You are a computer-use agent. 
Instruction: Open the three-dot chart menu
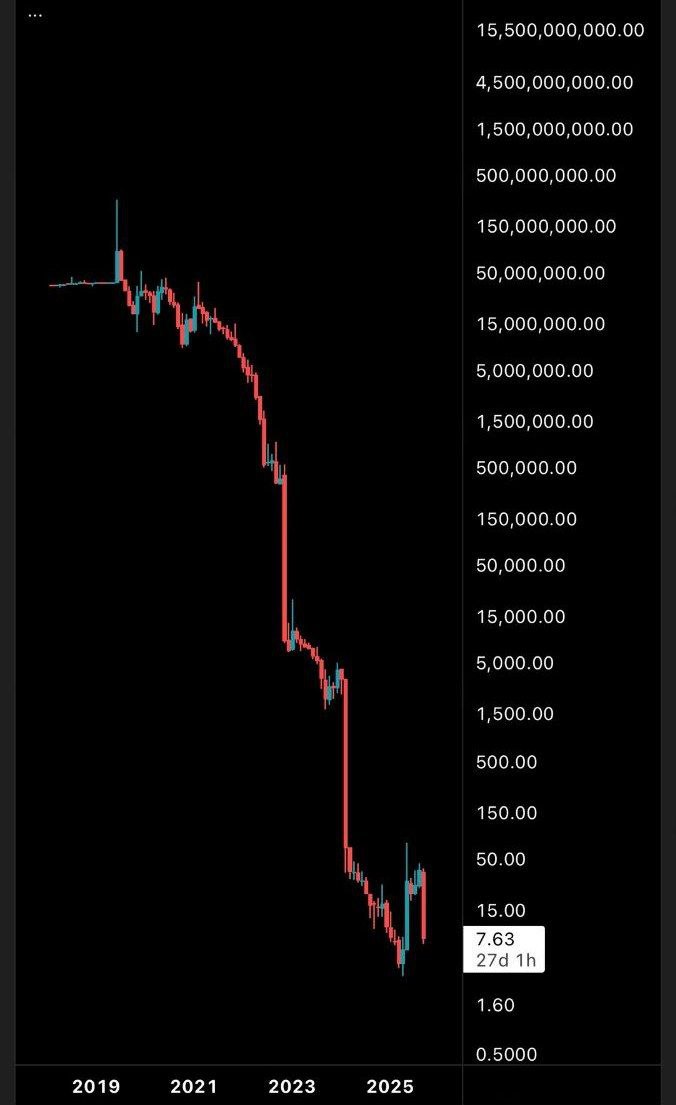(35, 16)
